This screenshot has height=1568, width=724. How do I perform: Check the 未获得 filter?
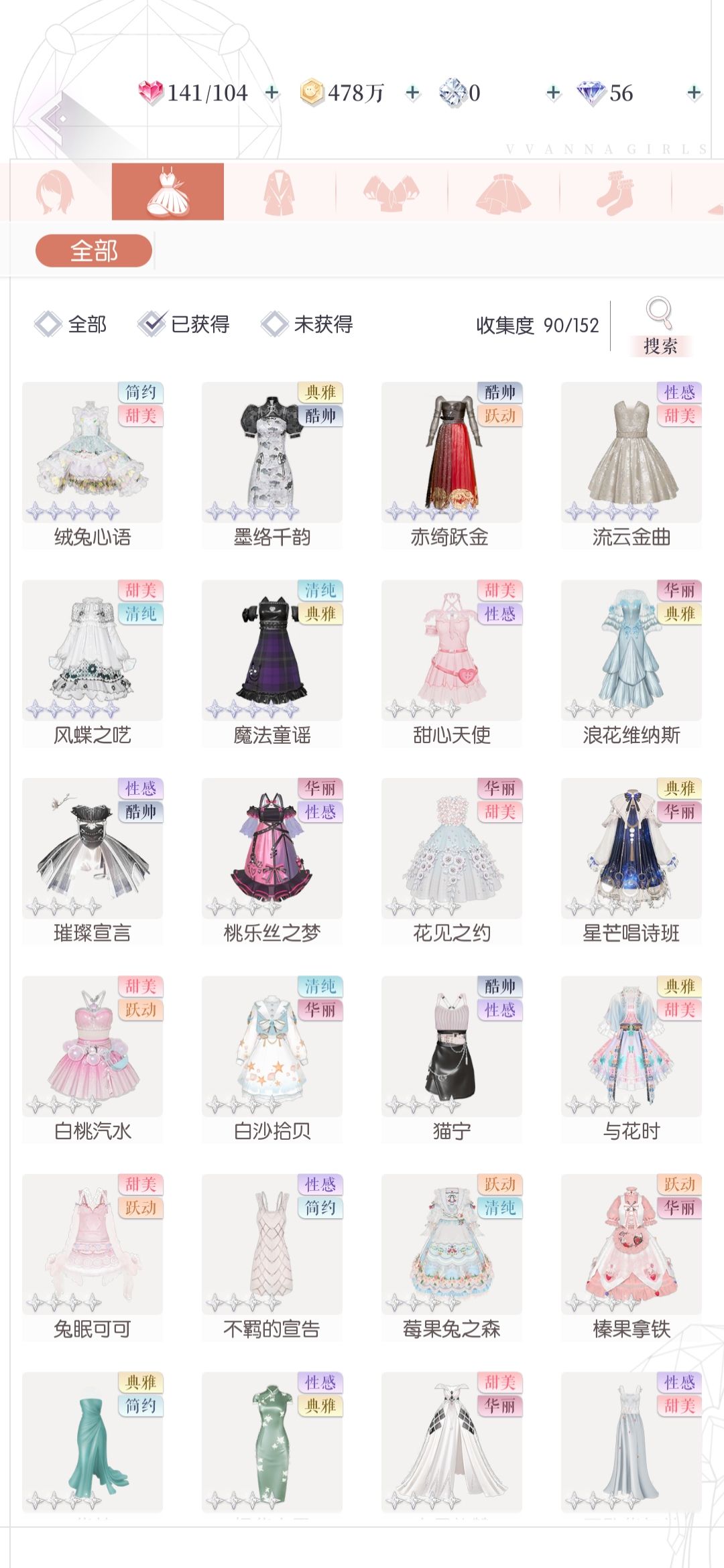coord(307,324)
